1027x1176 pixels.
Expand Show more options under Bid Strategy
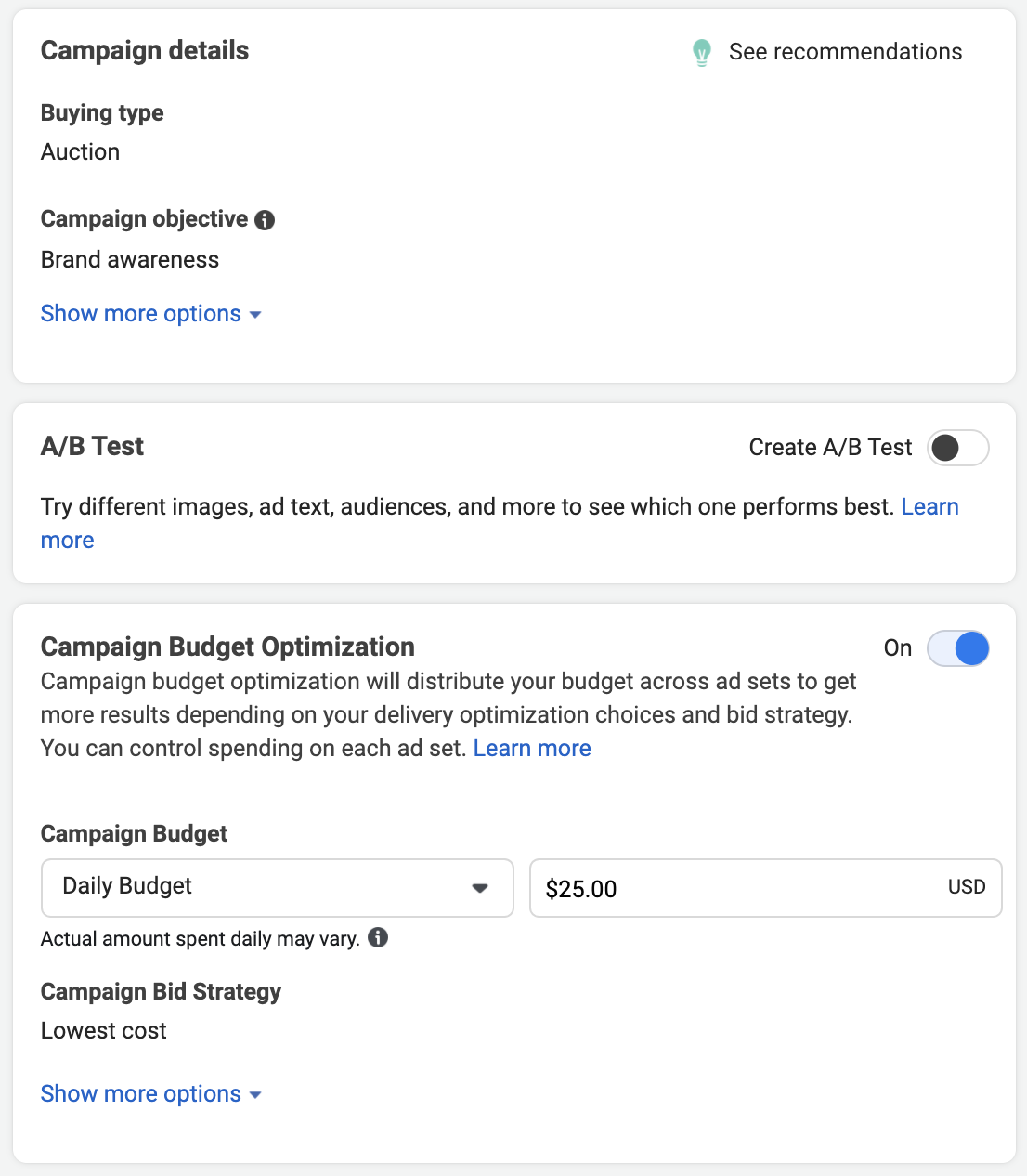(150, 1094)
